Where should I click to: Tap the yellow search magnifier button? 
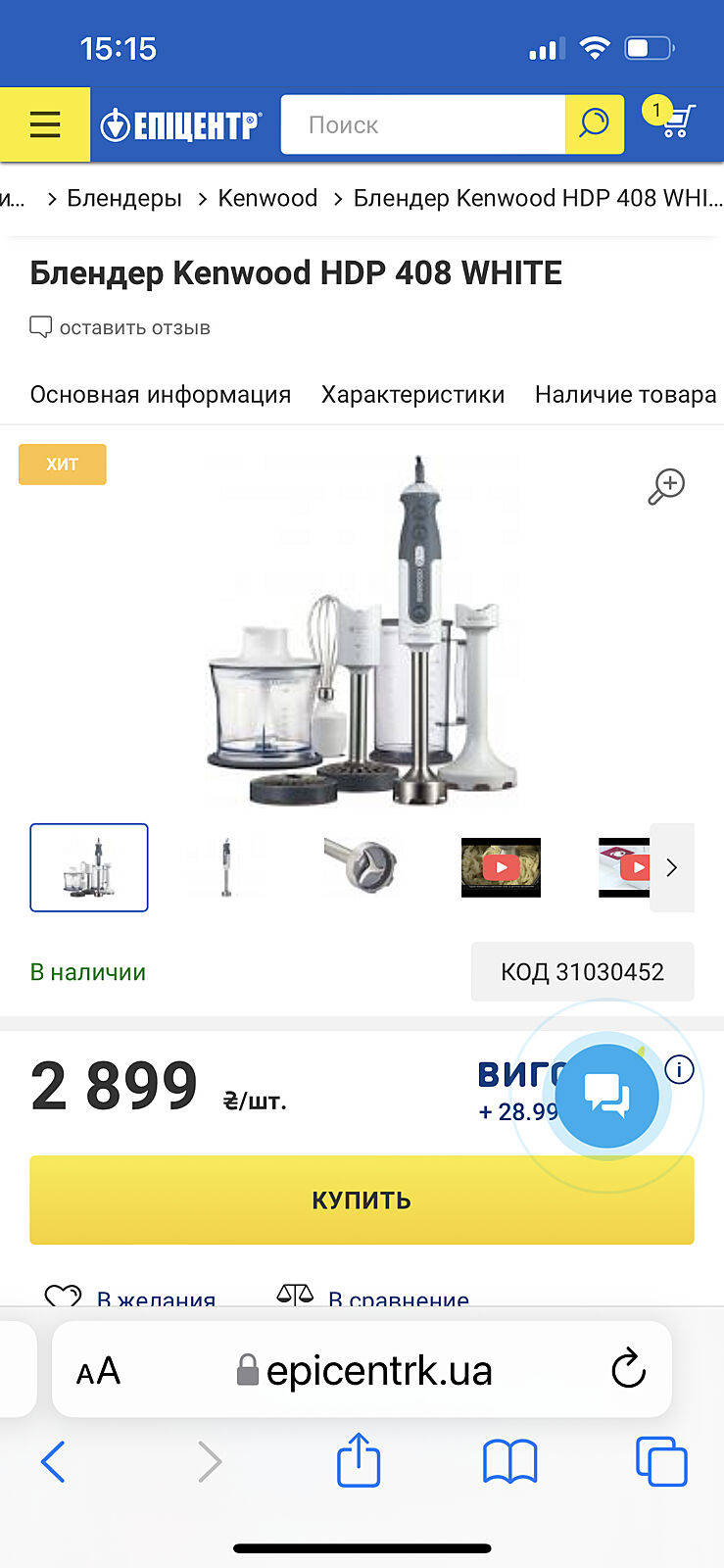(x=594, y=124)
